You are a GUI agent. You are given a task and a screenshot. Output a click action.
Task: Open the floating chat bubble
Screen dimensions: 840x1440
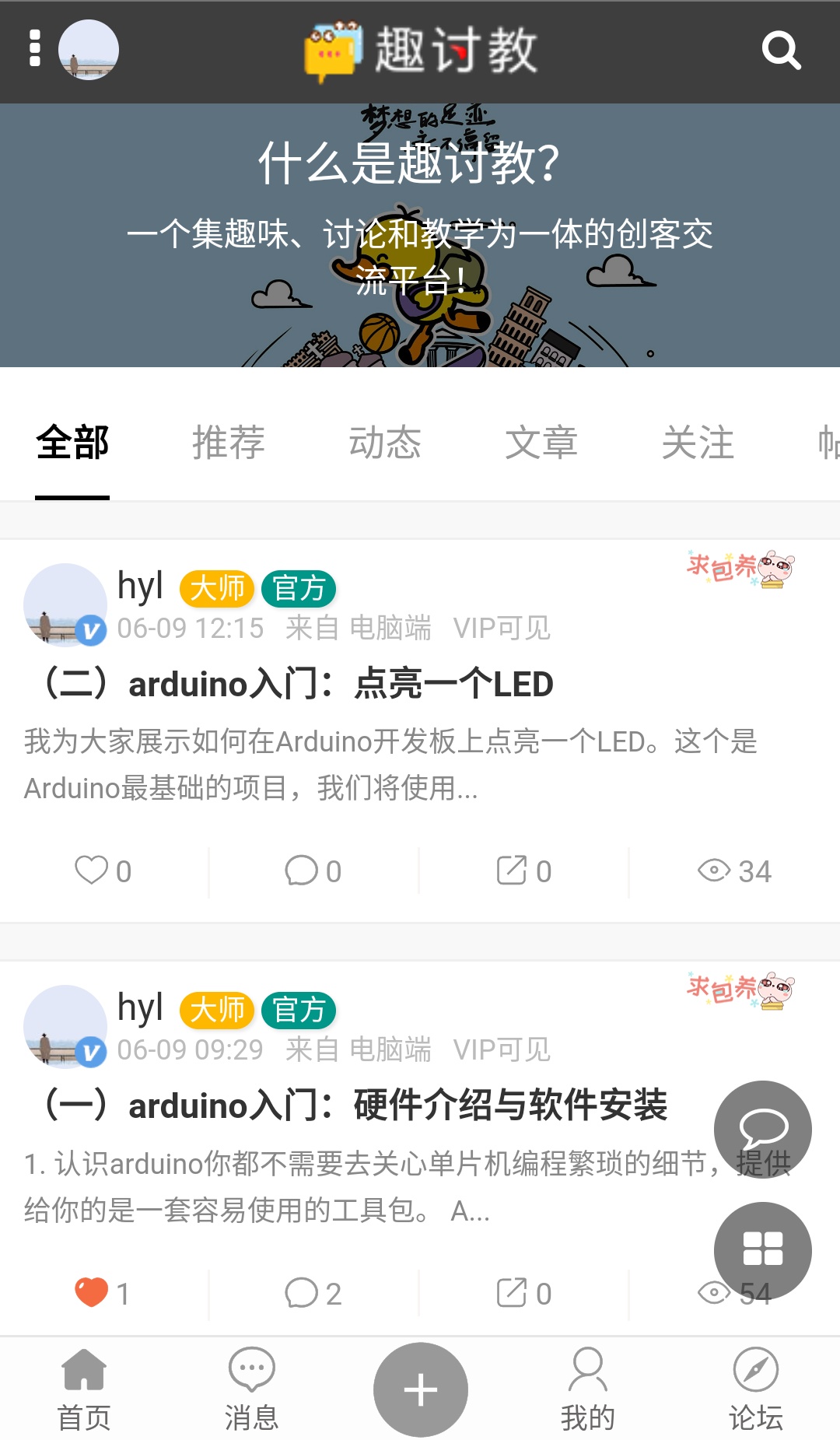[763, 1130]
